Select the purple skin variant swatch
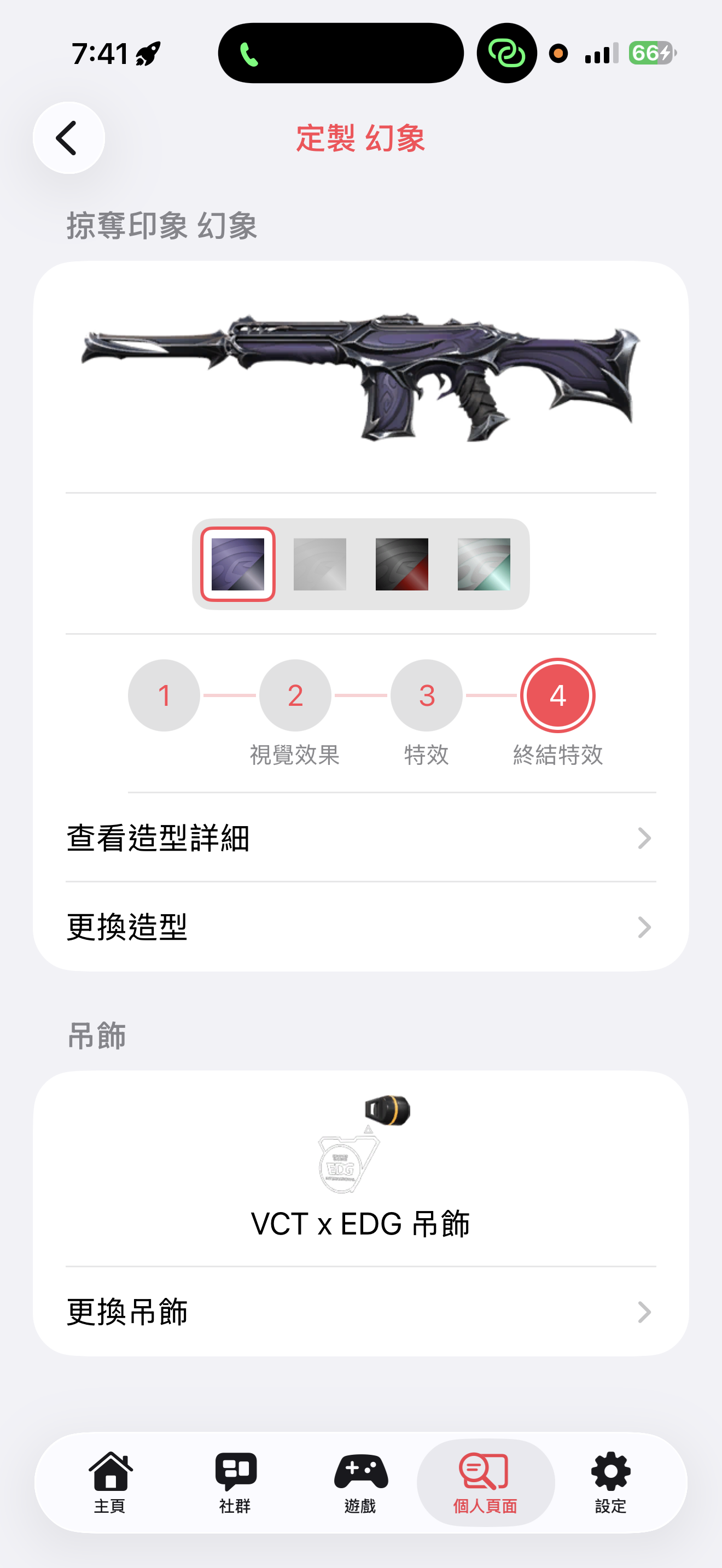Screen dimensions: 722x1568 238,564
